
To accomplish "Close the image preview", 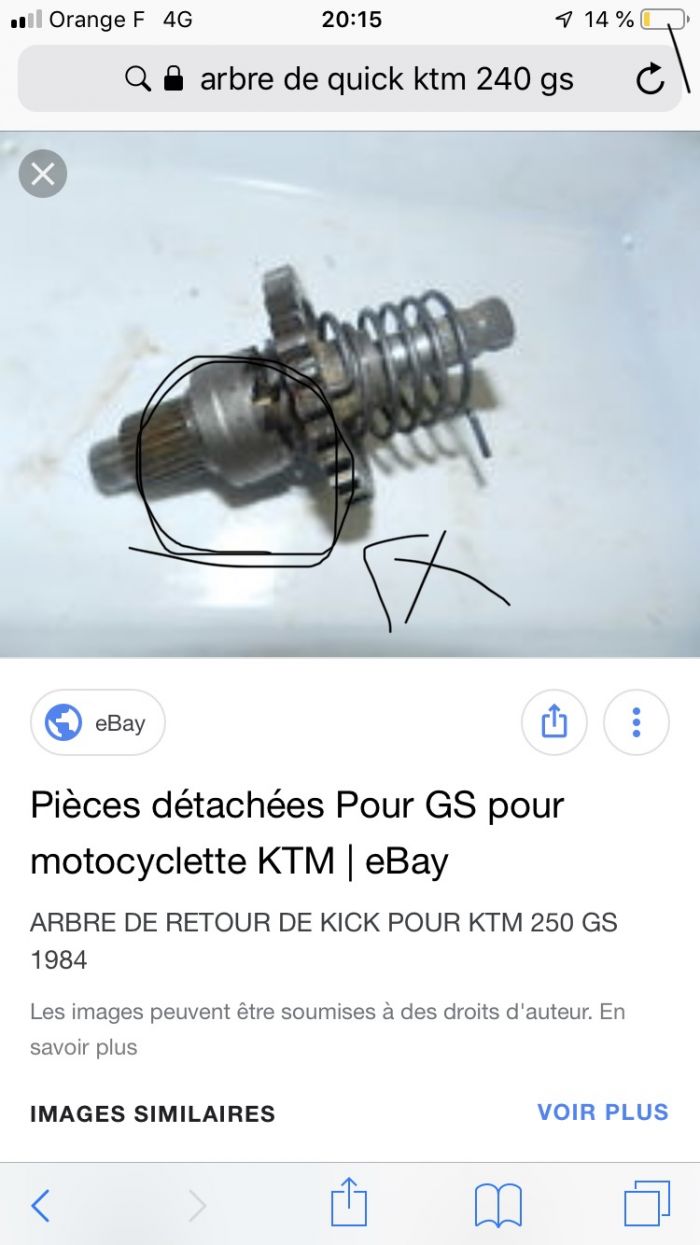I will 43,175.
